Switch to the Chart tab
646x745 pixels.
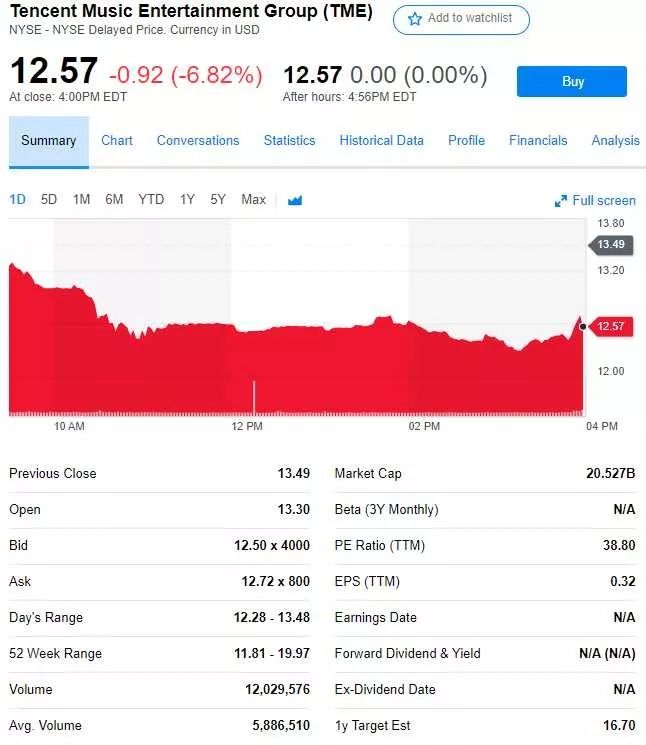(x=117, y=141)
